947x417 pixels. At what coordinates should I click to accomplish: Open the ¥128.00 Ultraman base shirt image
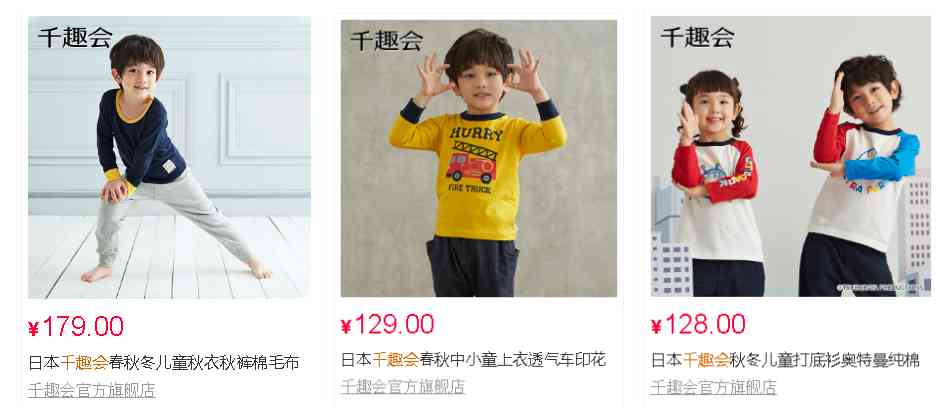(790, 157)
